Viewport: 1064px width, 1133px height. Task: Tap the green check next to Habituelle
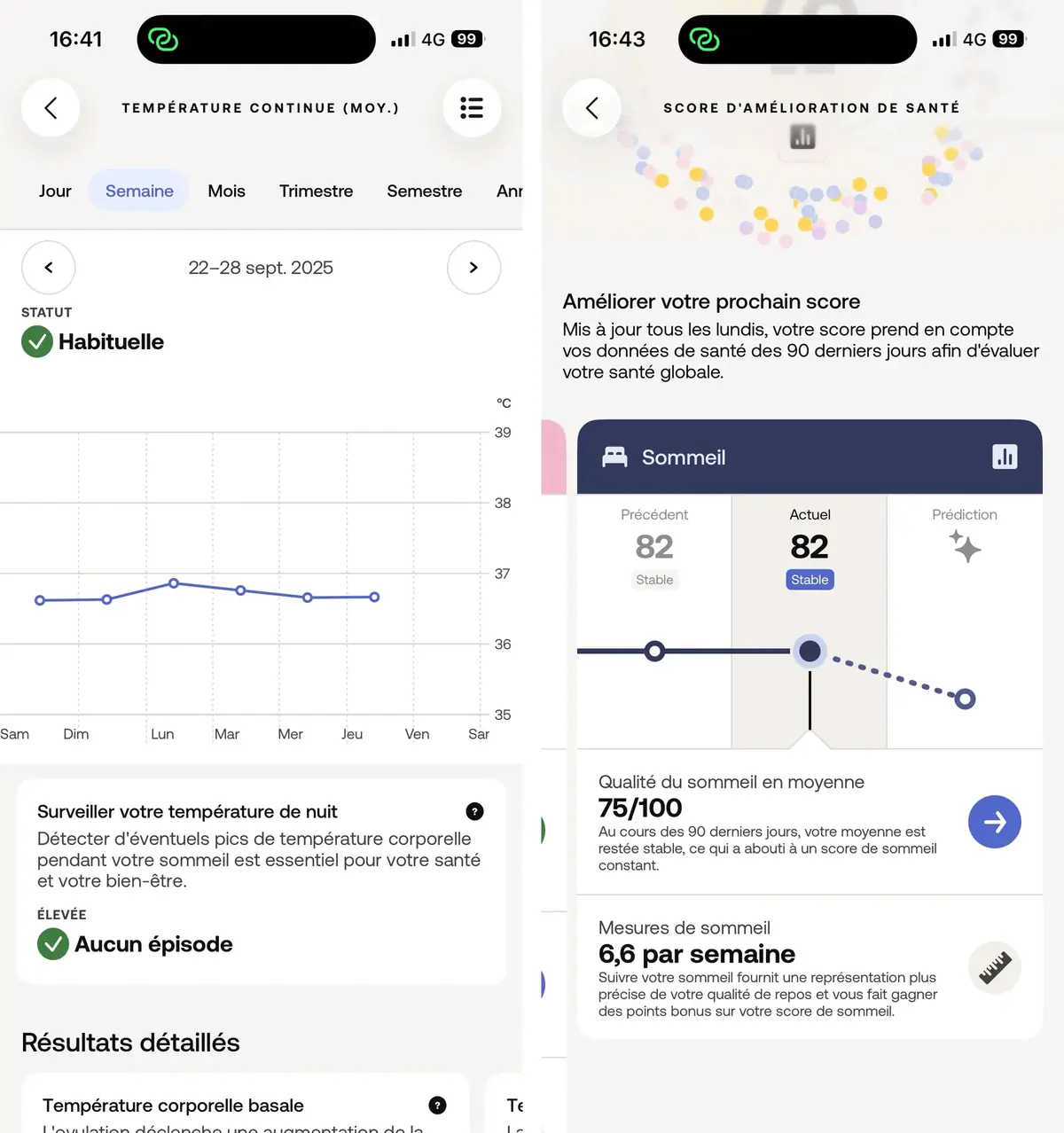point(36,341)
